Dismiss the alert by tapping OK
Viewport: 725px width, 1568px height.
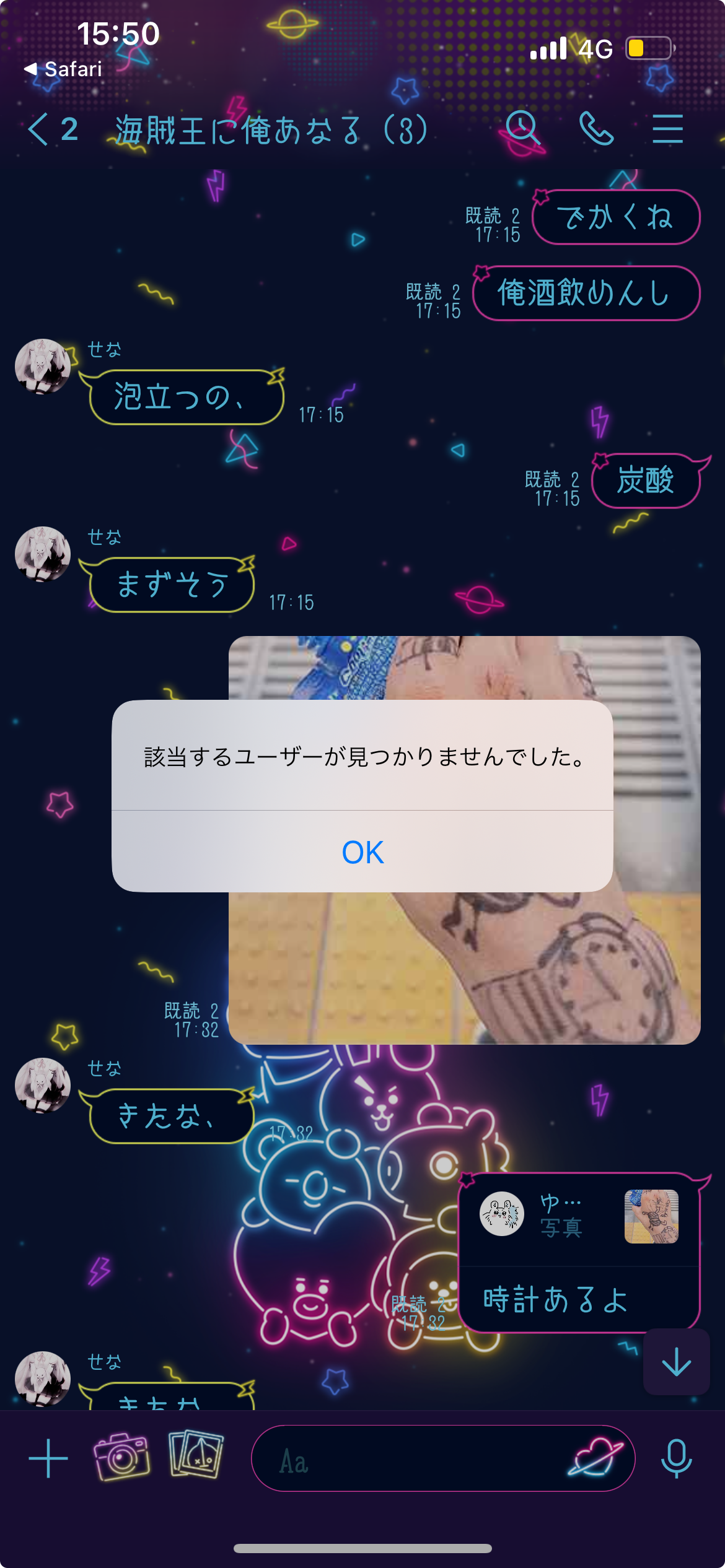click(362, 852)
